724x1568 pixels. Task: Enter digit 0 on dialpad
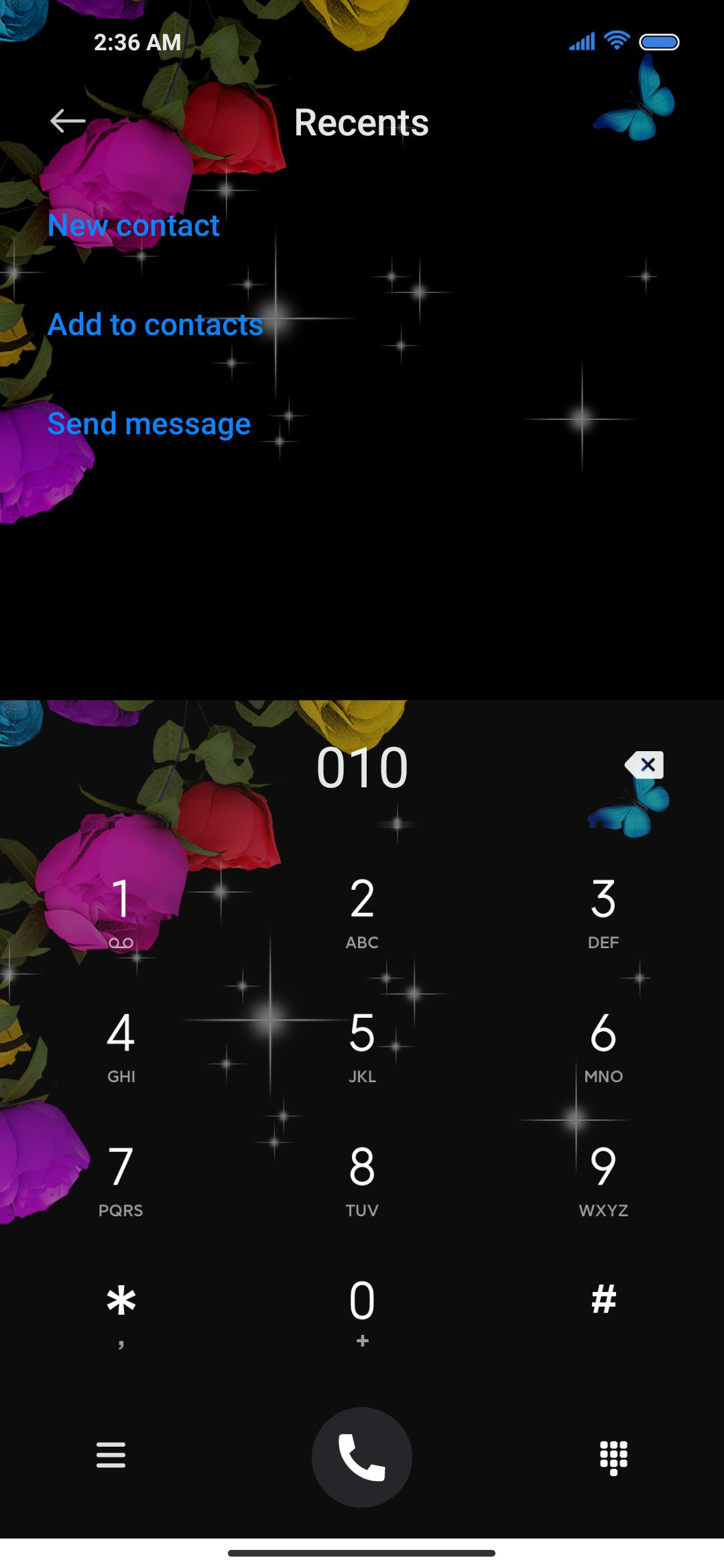tap(362, 1313)
